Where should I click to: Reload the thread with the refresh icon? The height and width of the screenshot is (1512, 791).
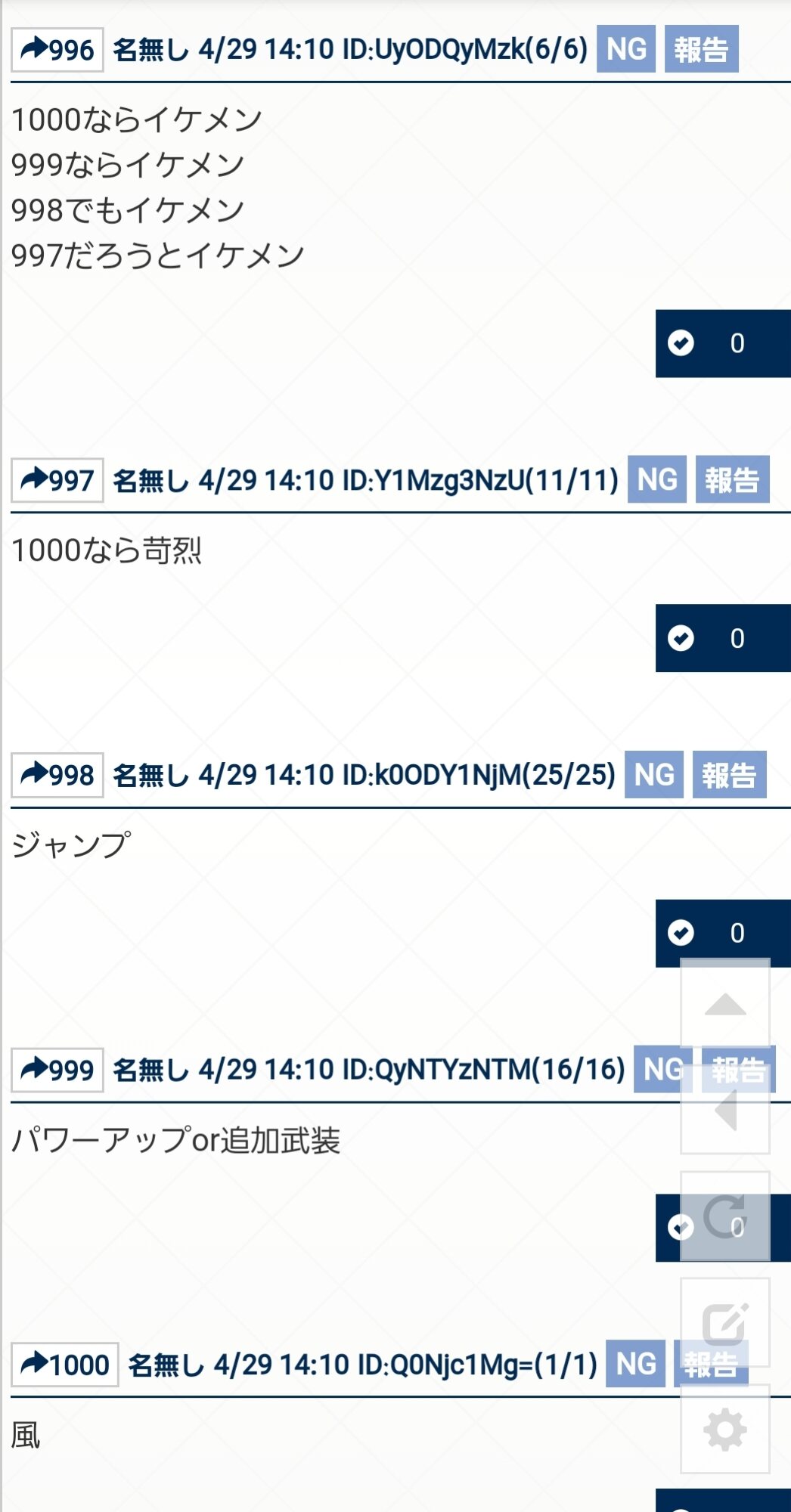[x=725, y=1216]
